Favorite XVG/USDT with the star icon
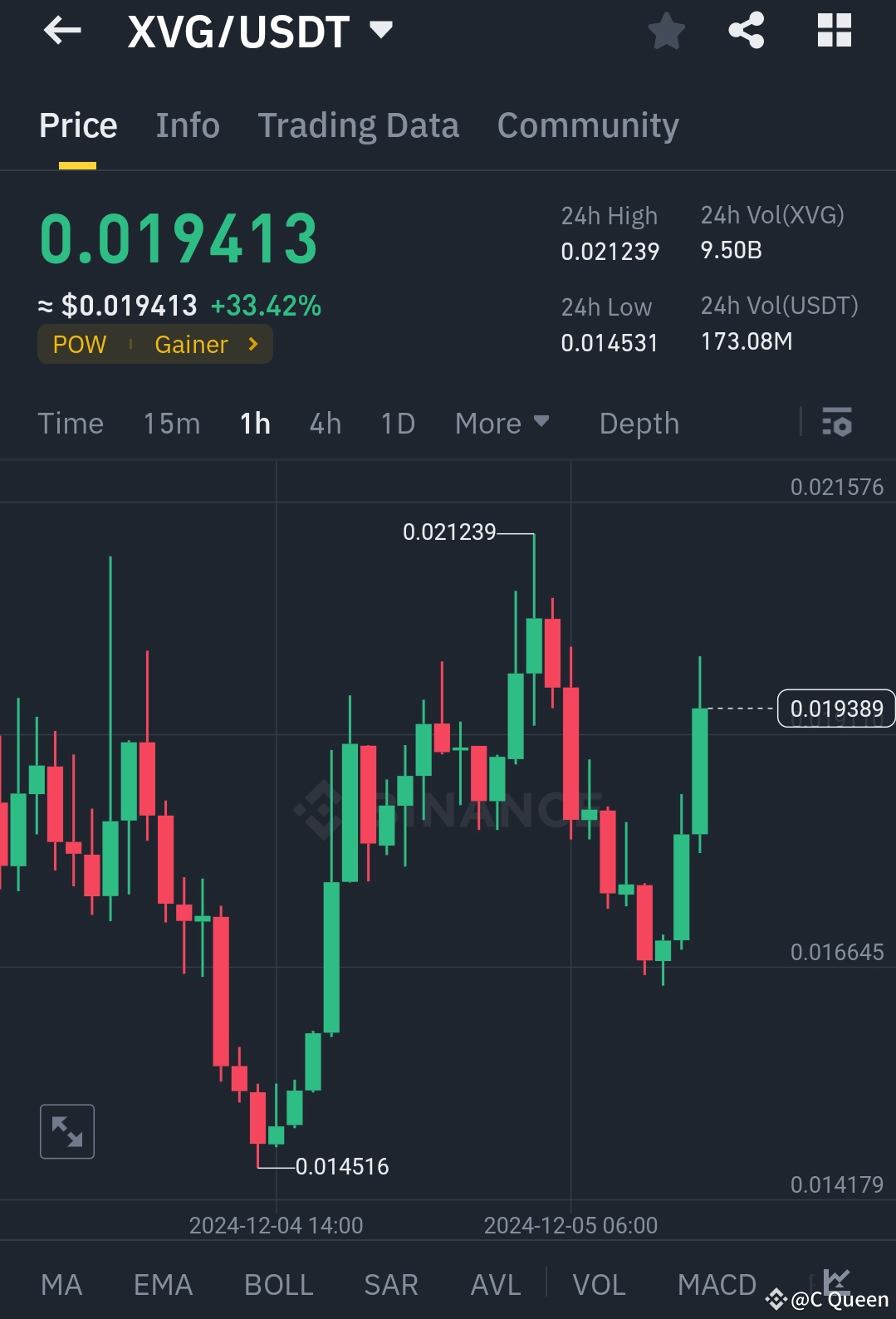 [x=665, y=30]
